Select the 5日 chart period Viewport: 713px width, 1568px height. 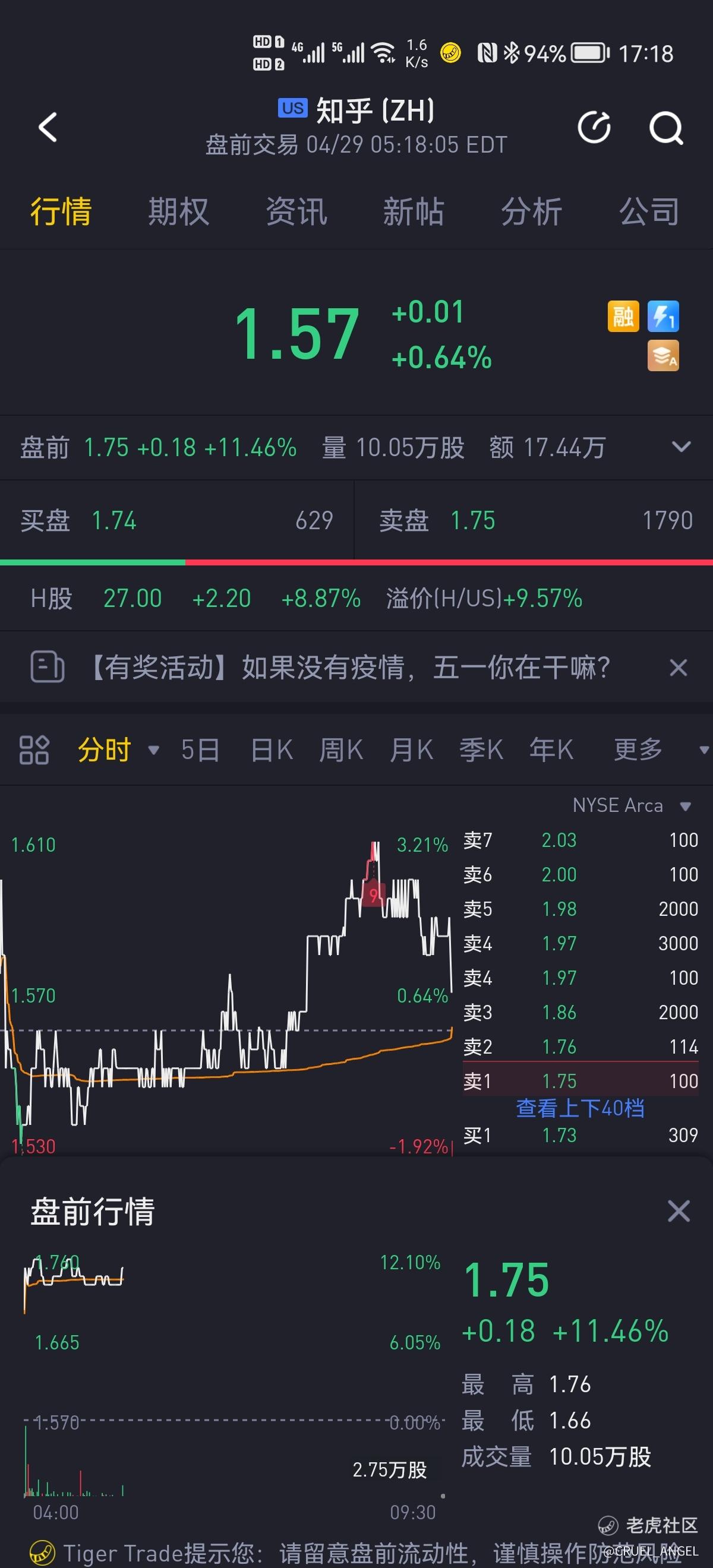click(200, 750)
